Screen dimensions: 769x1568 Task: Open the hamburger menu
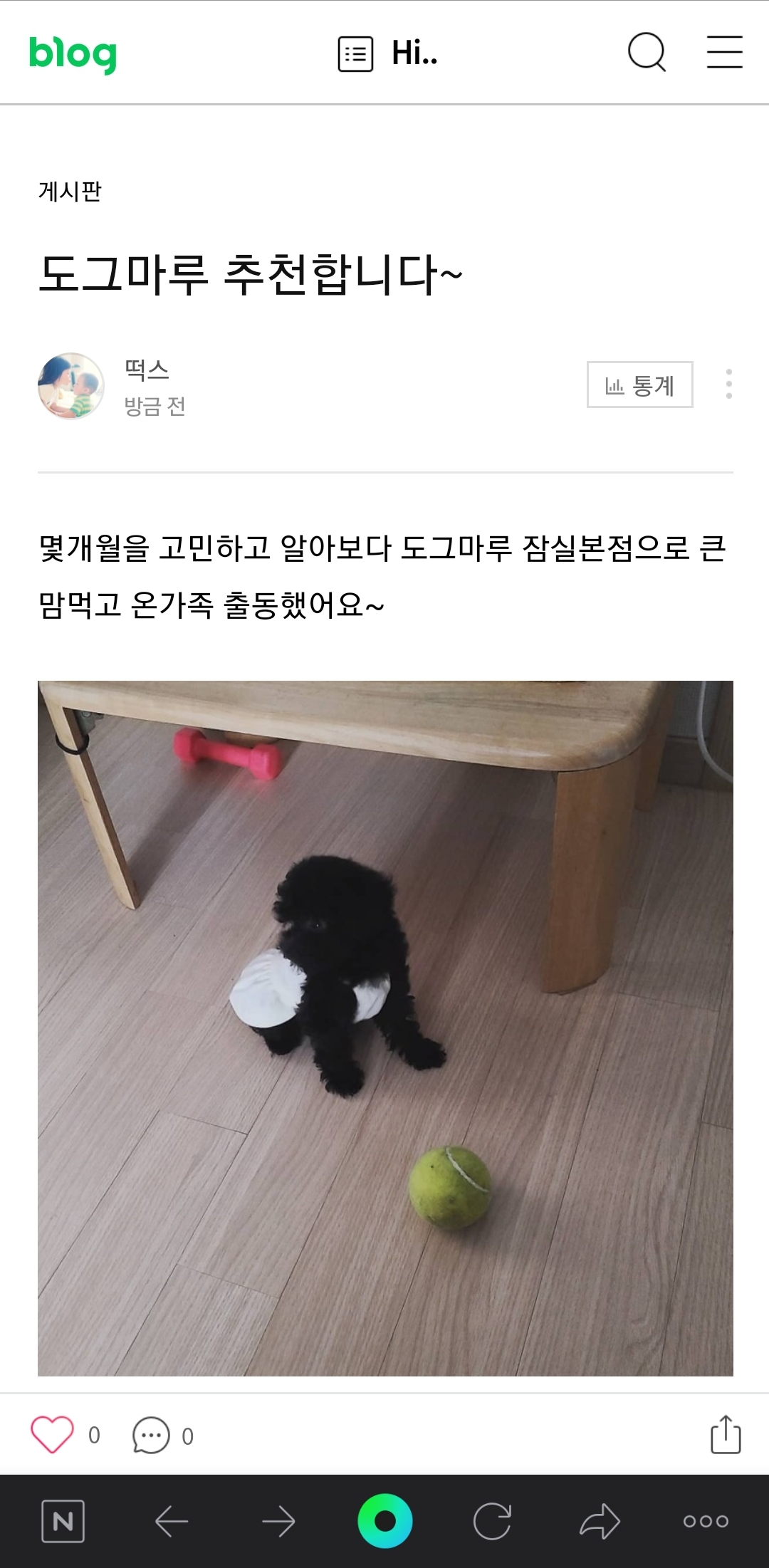point(724,53)
